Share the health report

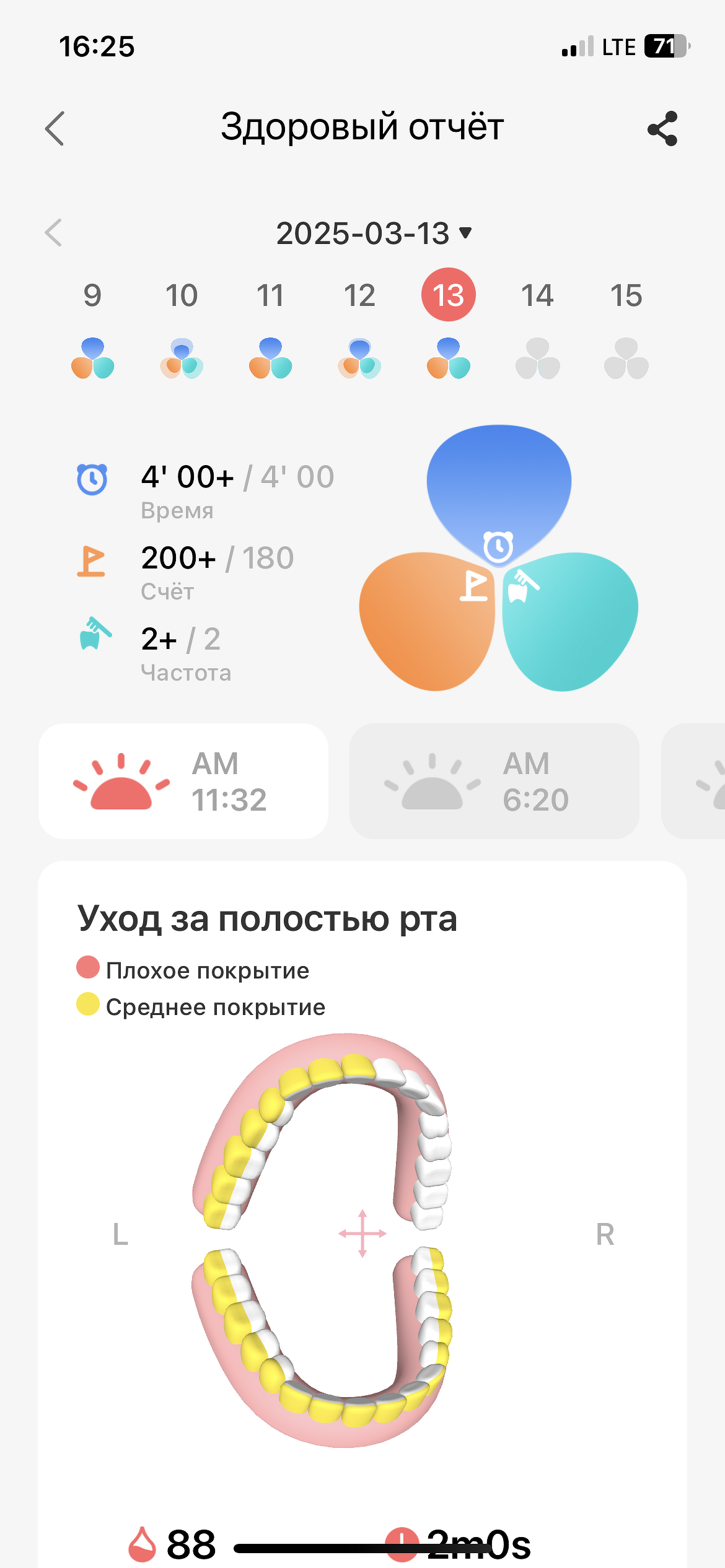(x=662, y=129)
